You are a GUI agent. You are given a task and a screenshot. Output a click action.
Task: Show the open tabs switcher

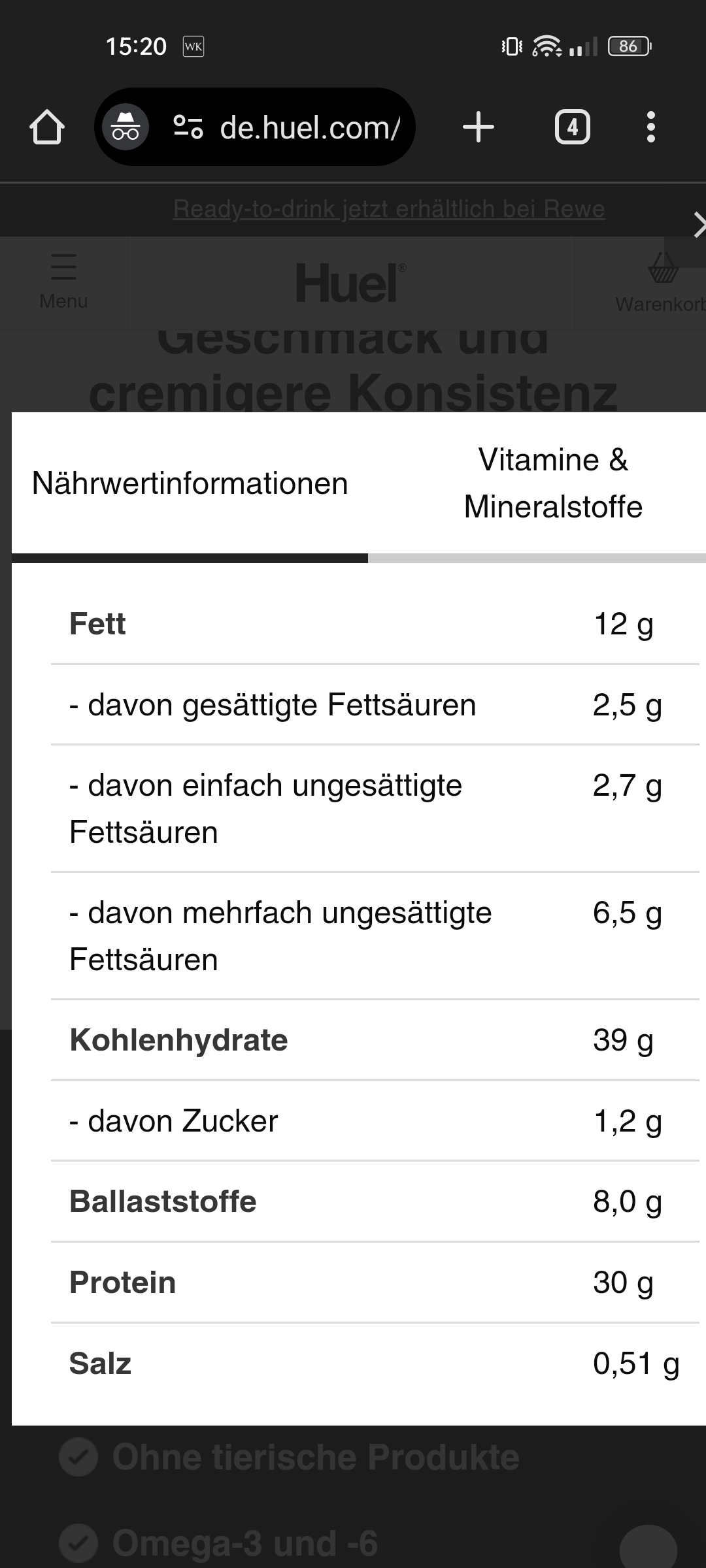572,127
